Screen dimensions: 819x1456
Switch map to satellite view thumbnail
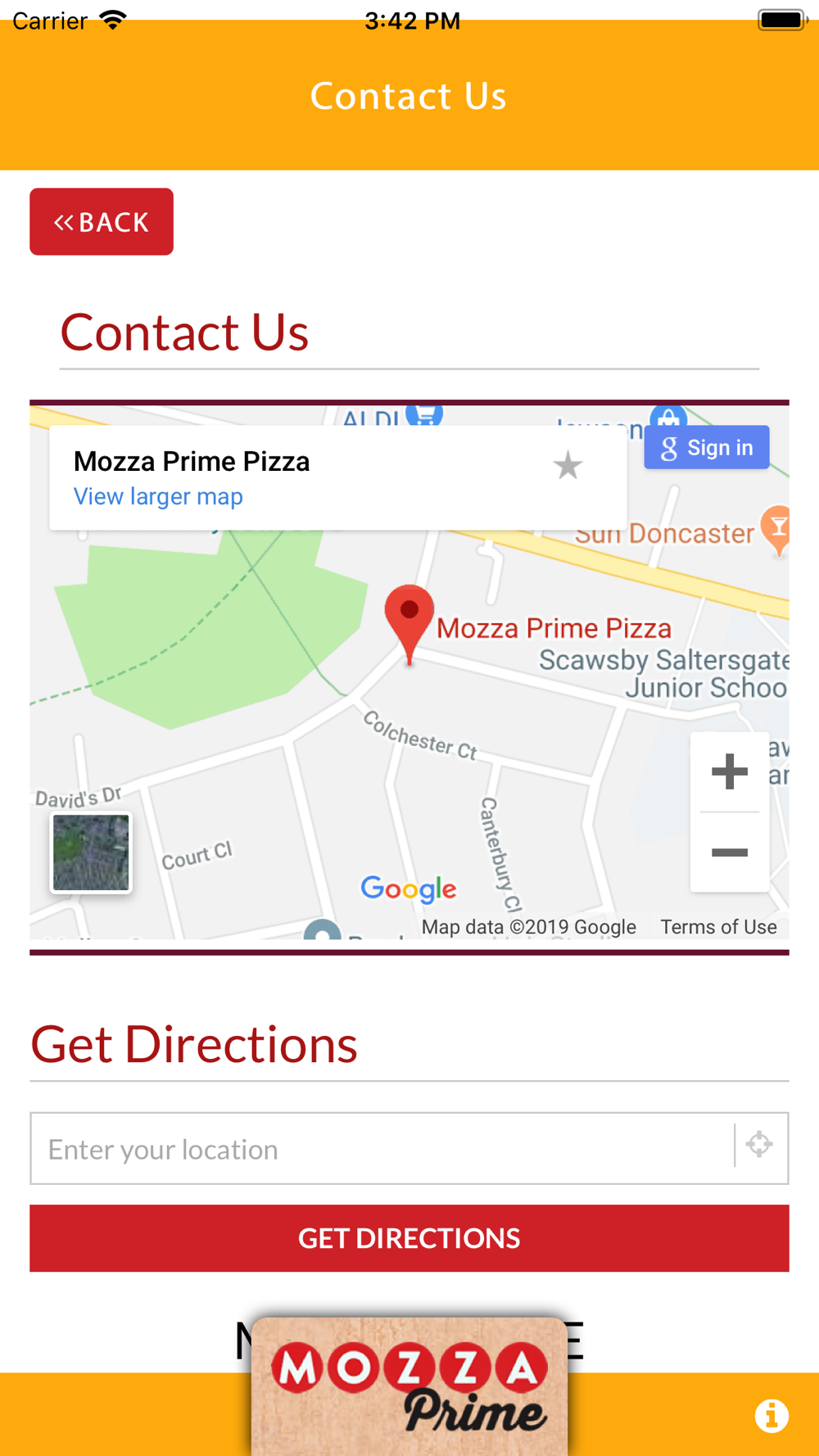pyautogui.click(x=91, y=852)
